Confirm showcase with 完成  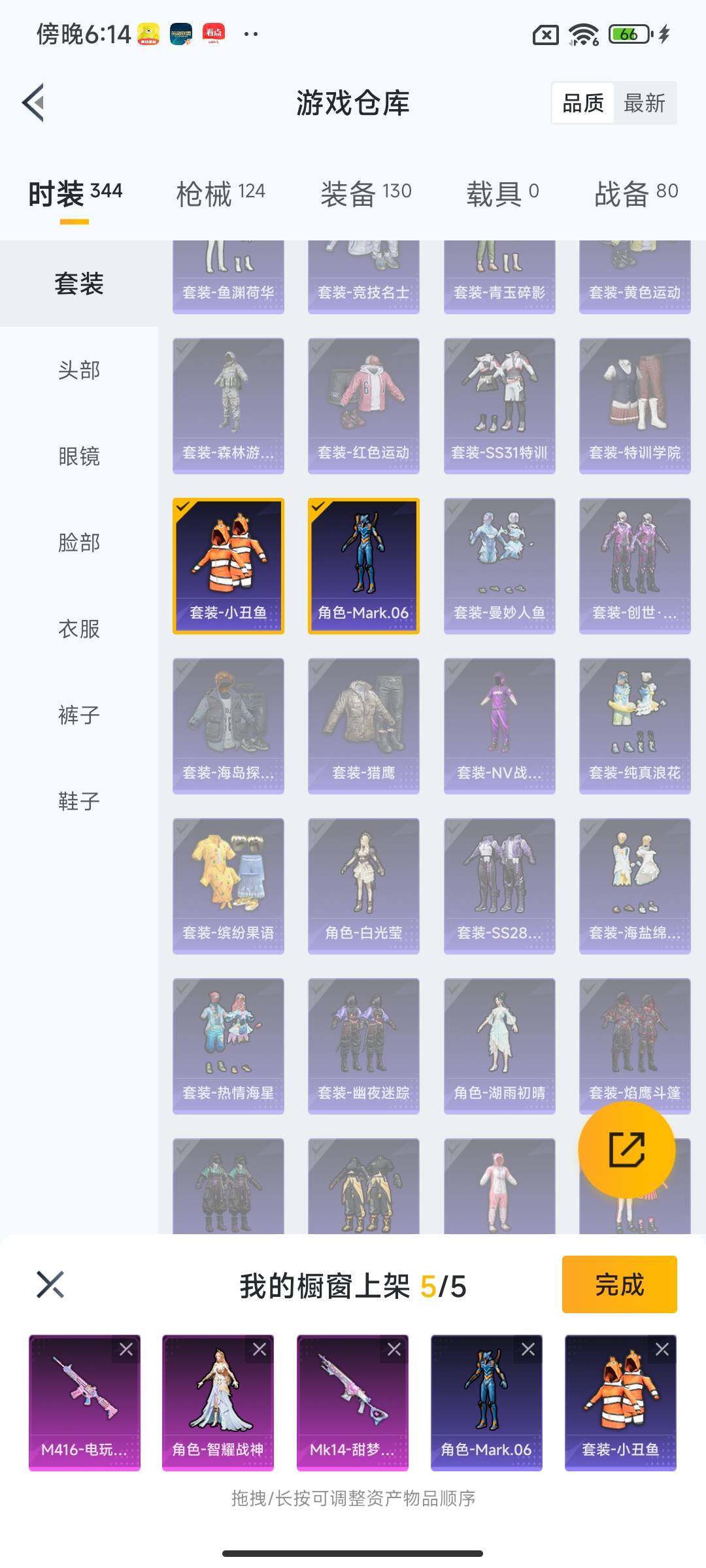pyautogui.click(x=619, y=1284)
